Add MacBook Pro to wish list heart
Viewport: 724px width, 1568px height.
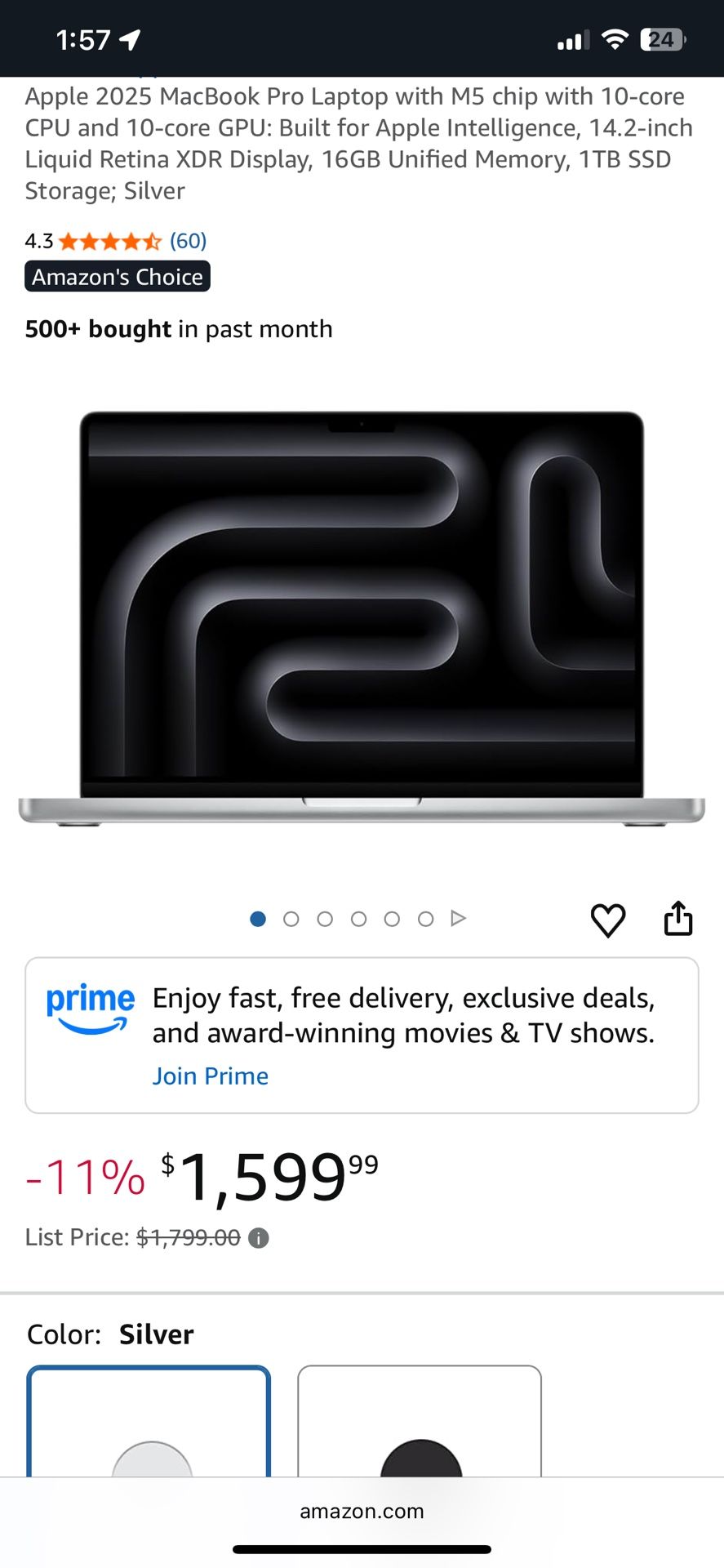(607, 920)
